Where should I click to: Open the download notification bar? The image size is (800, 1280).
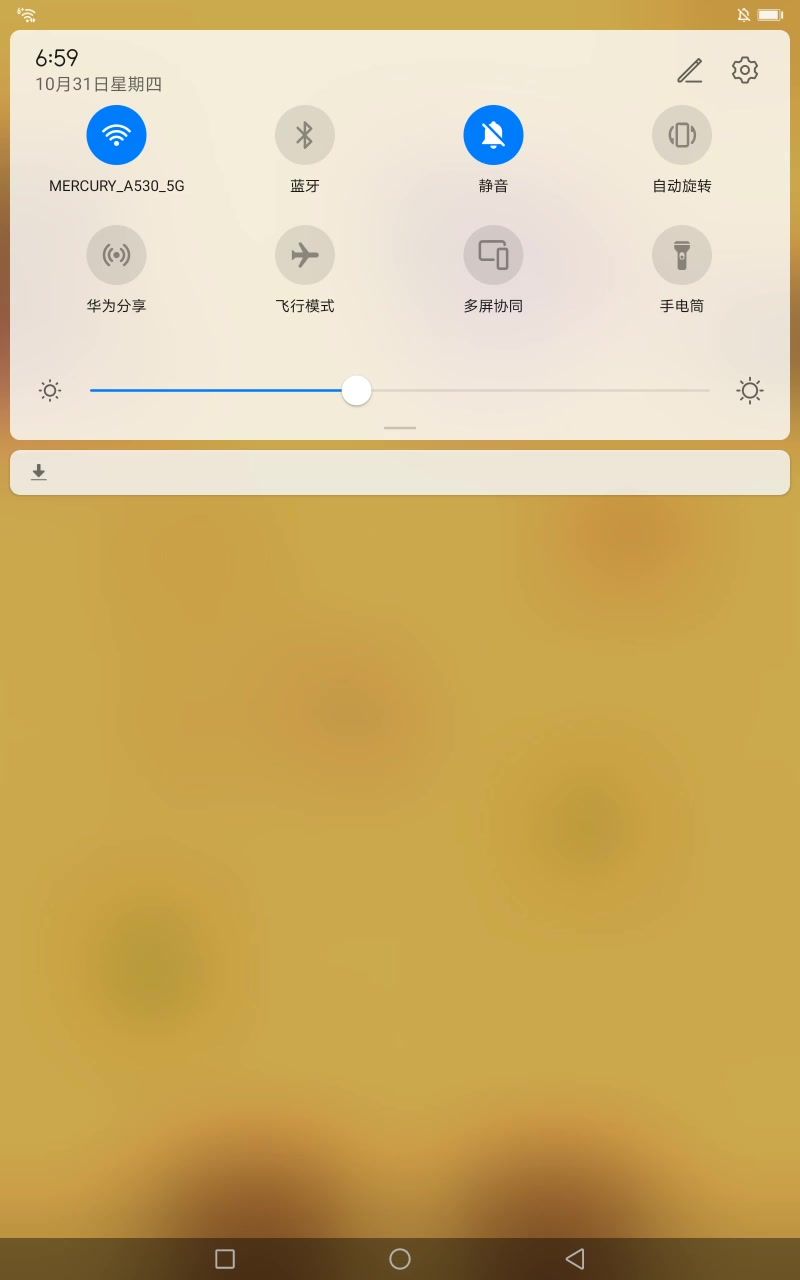pyautogui.click(x=400, y=472)
